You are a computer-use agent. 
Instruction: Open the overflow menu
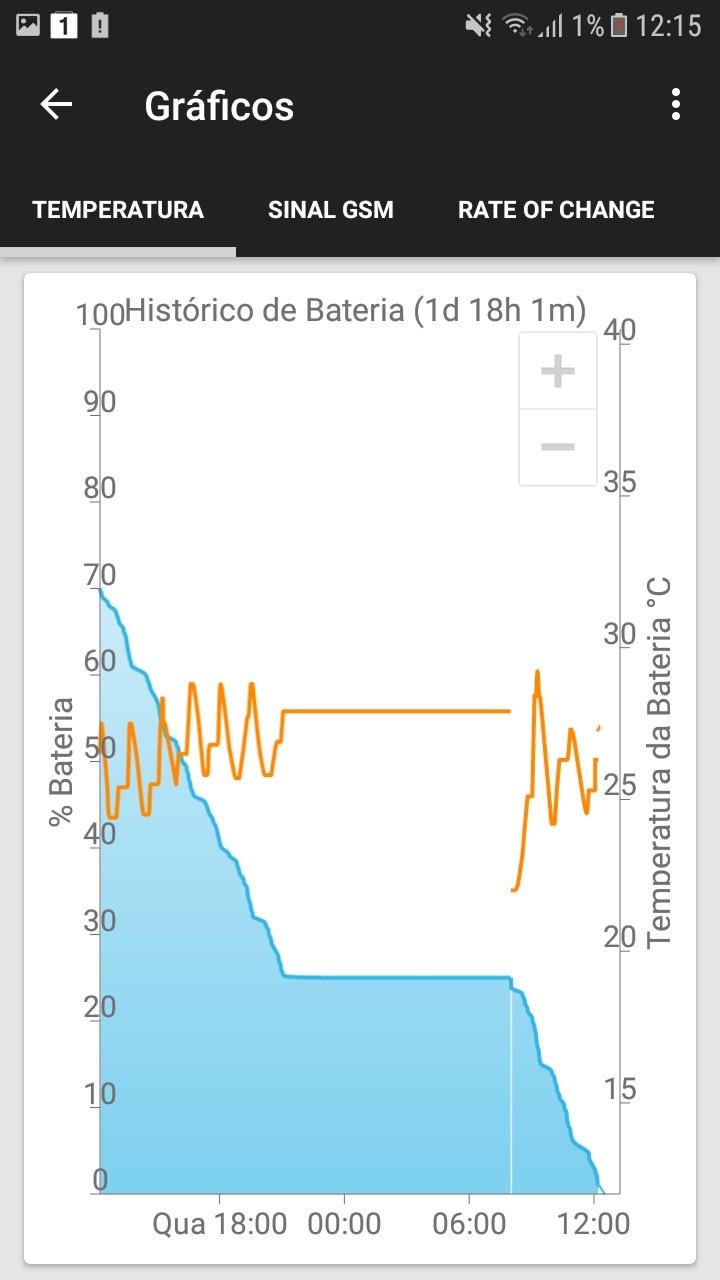tap(677, 105)
